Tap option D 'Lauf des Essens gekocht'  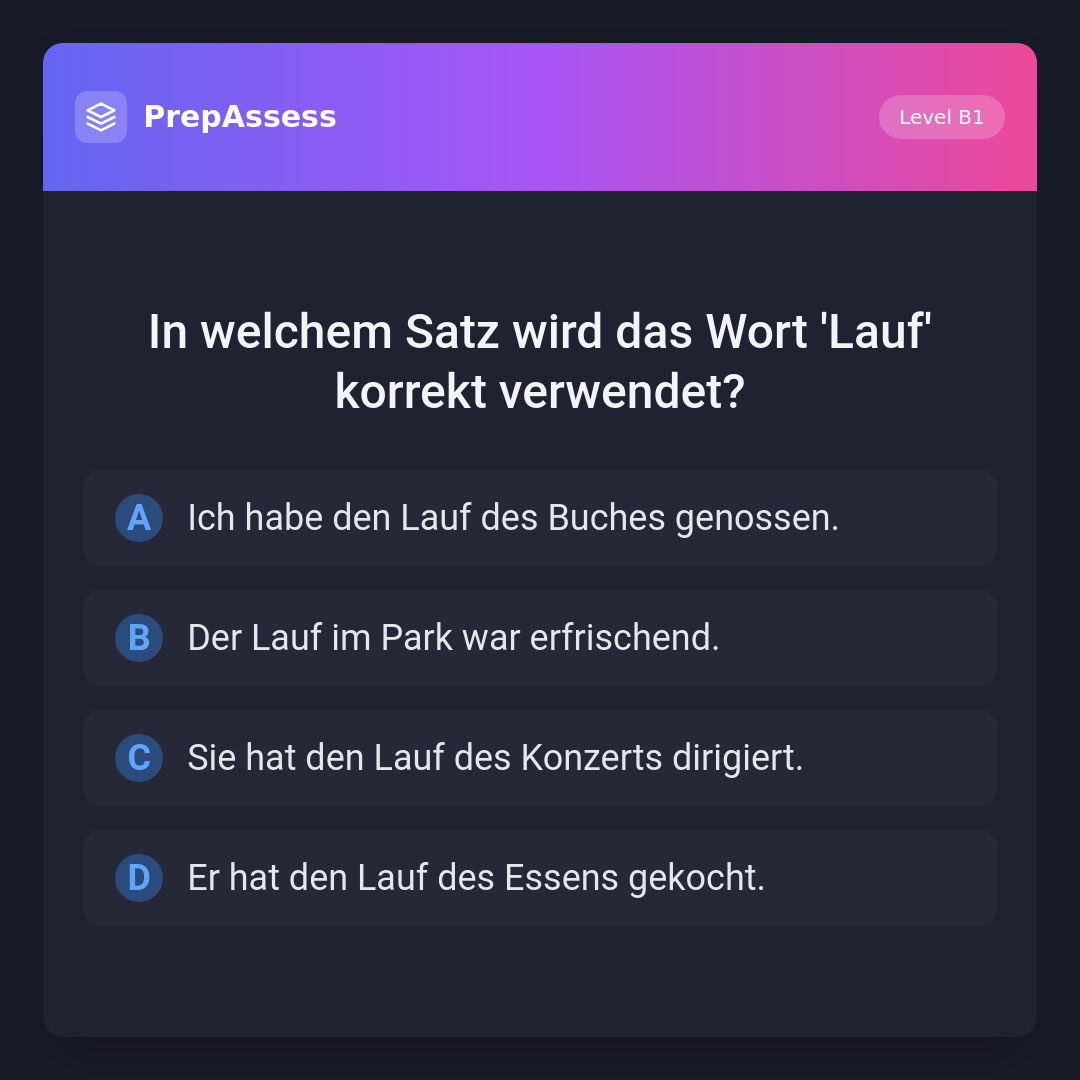click(x=539, y=878)
